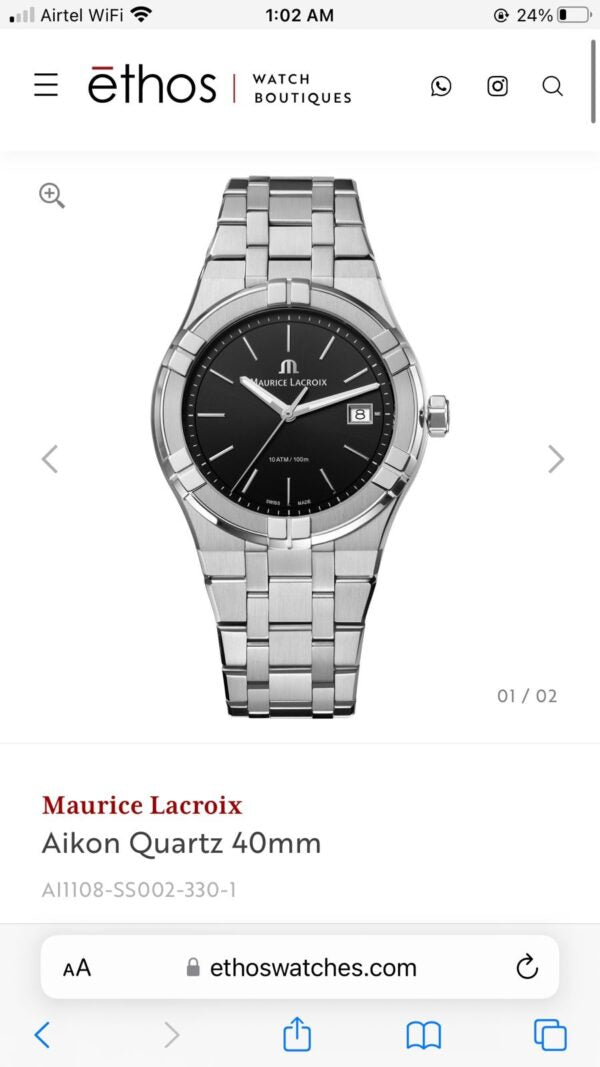The width and height of the screenshot is (600, 1067).
Task: Show the previous product image
Action: click(50, 459)
